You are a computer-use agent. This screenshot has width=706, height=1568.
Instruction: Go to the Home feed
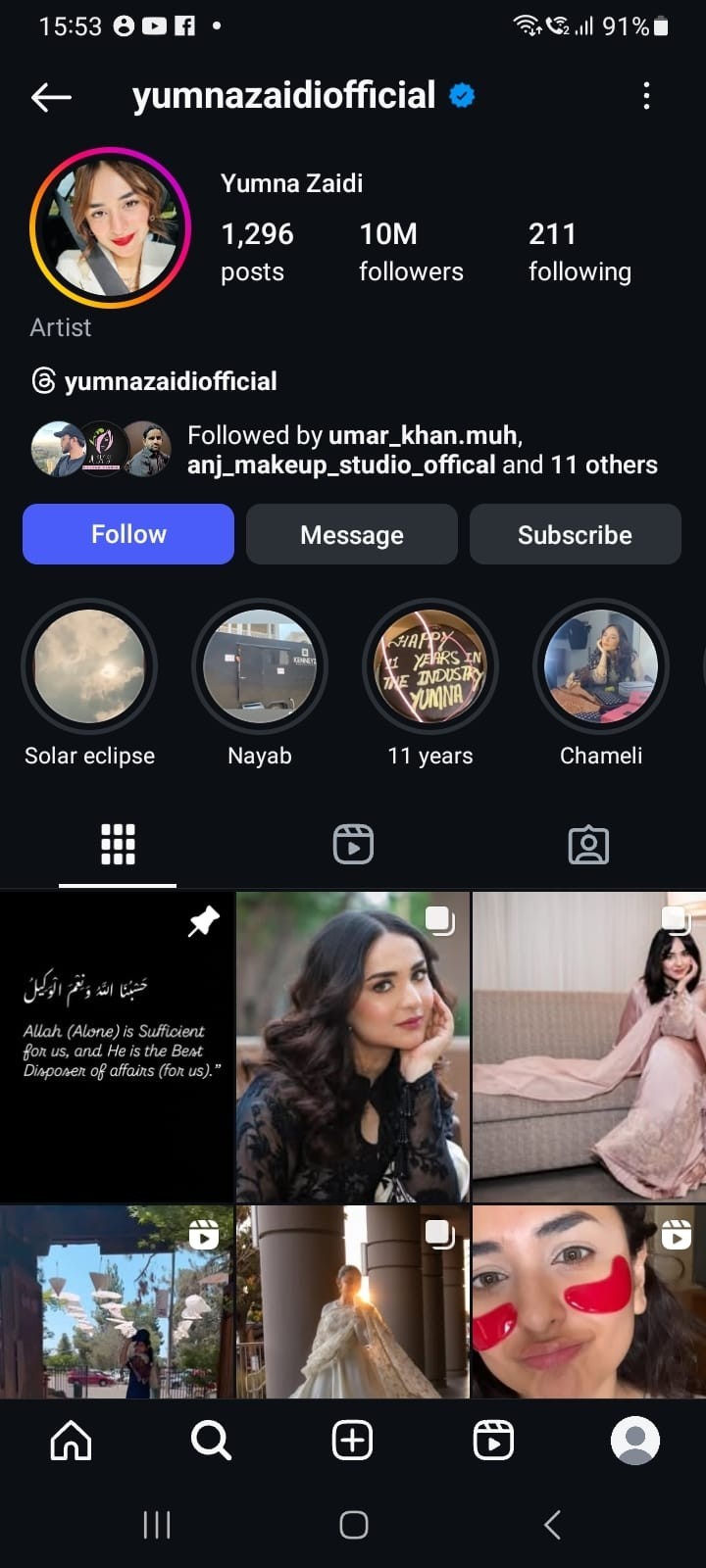[x=71, y=1440]
